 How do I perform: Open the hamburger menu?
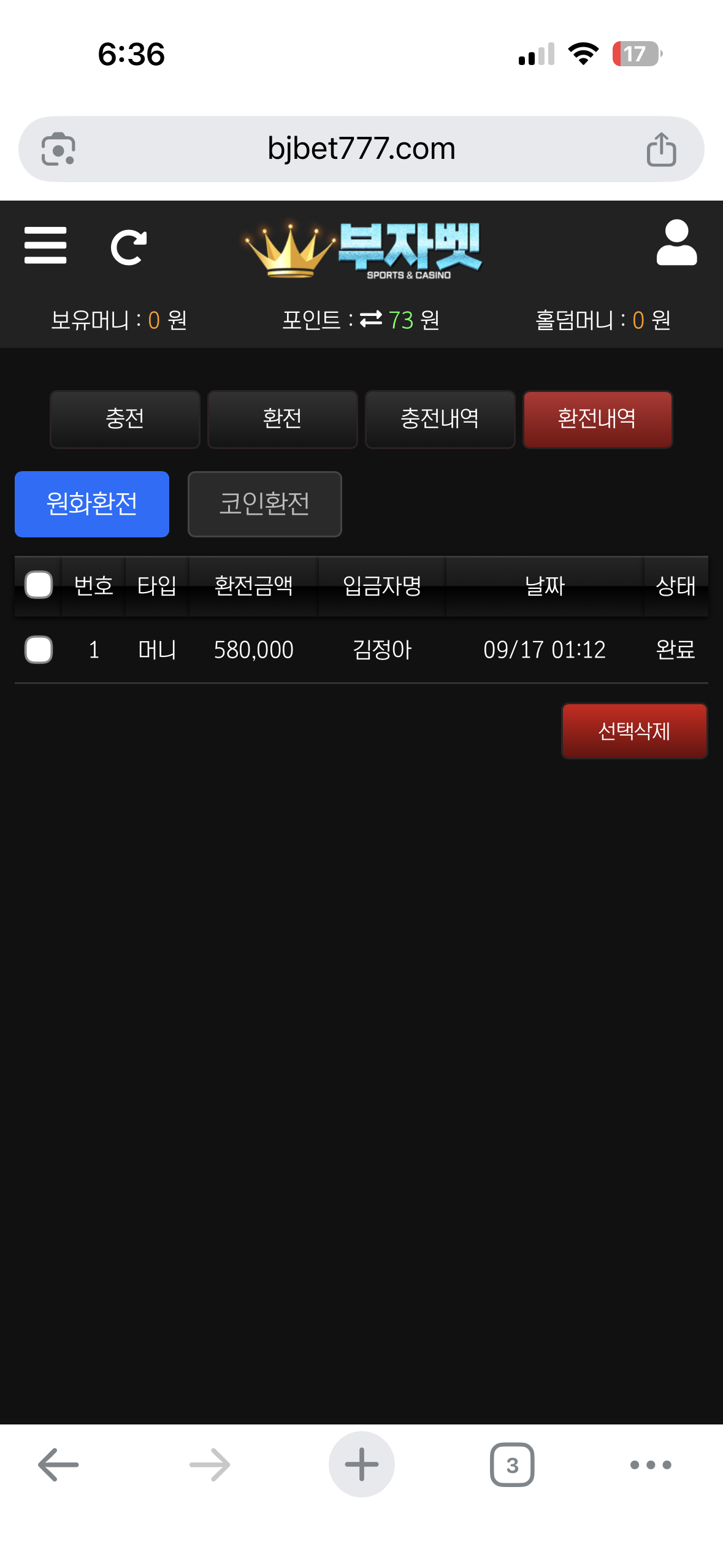[x=45, y=245]
